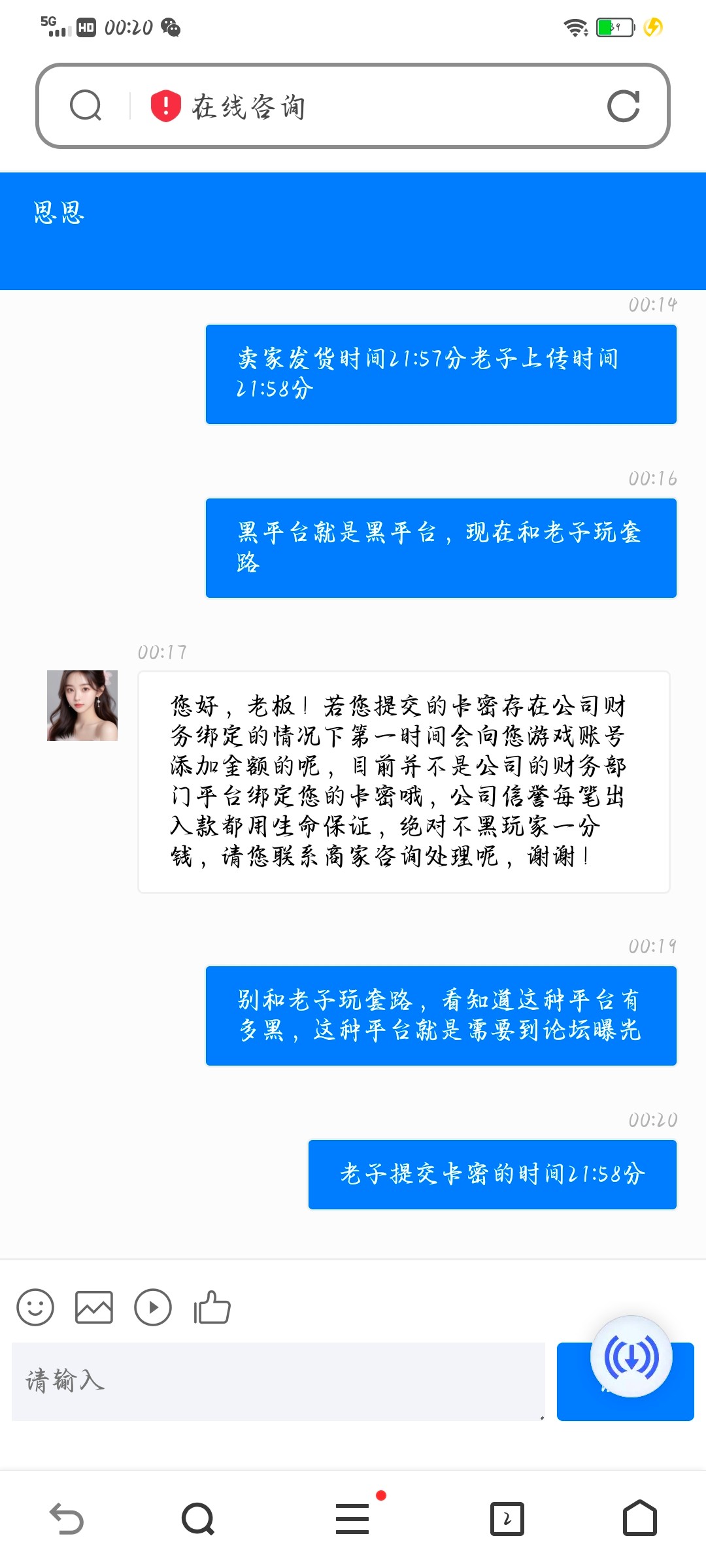Go to browser home page
This screenshot has width=706, height=1568.
click(x=639, y=1518)
